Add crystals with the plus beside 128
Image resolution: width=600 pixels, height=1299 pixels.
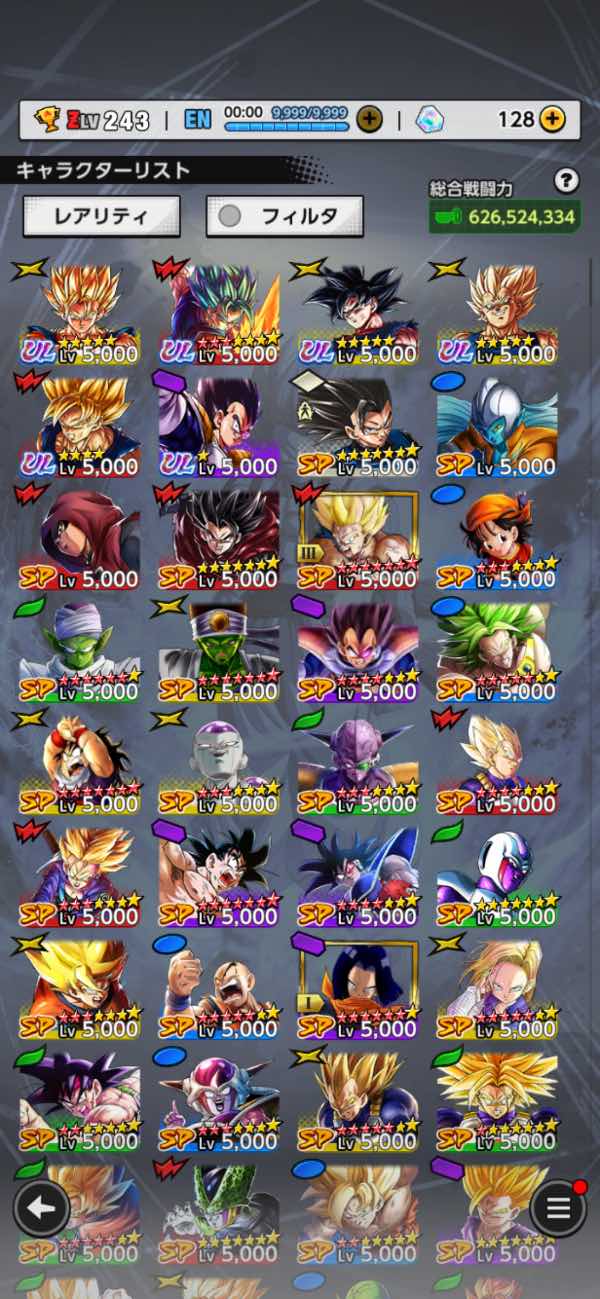(x=552, y=120)
